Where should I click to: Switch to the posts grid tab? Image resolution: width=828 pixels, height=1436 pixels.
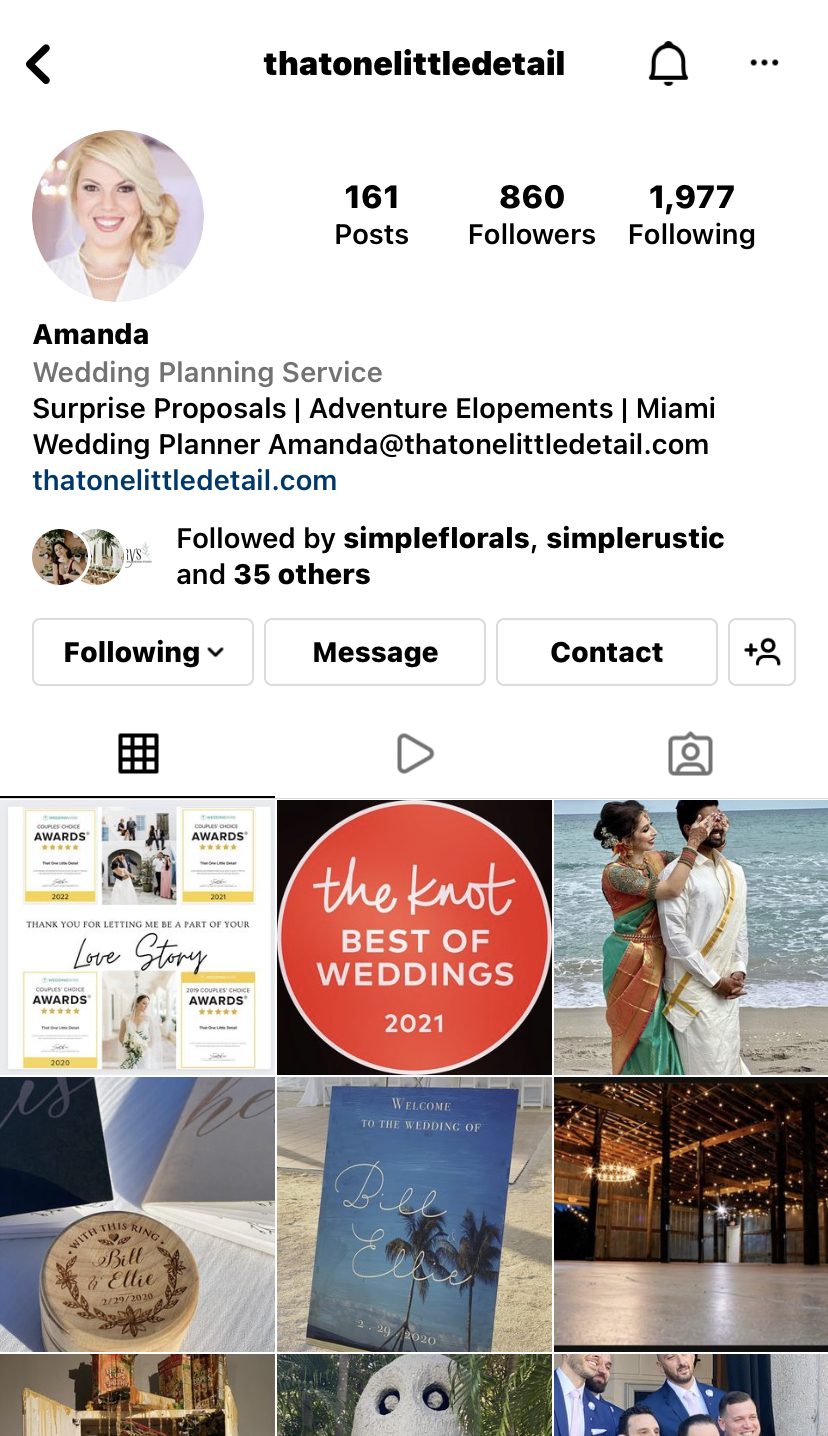tap(138, 754)
